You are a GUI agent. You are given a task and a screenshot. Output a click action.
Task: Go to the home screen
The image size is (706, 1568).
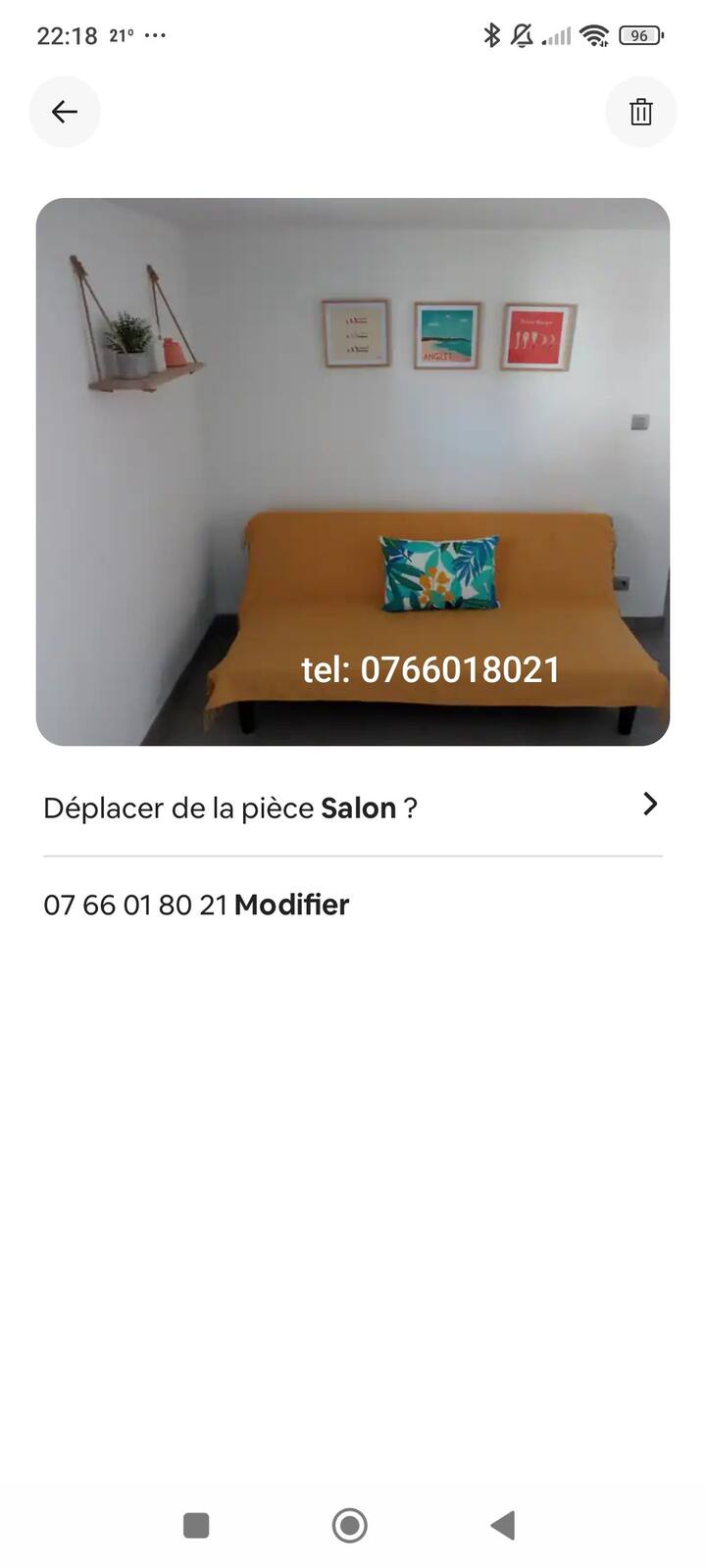click(x=350, y=1525)
